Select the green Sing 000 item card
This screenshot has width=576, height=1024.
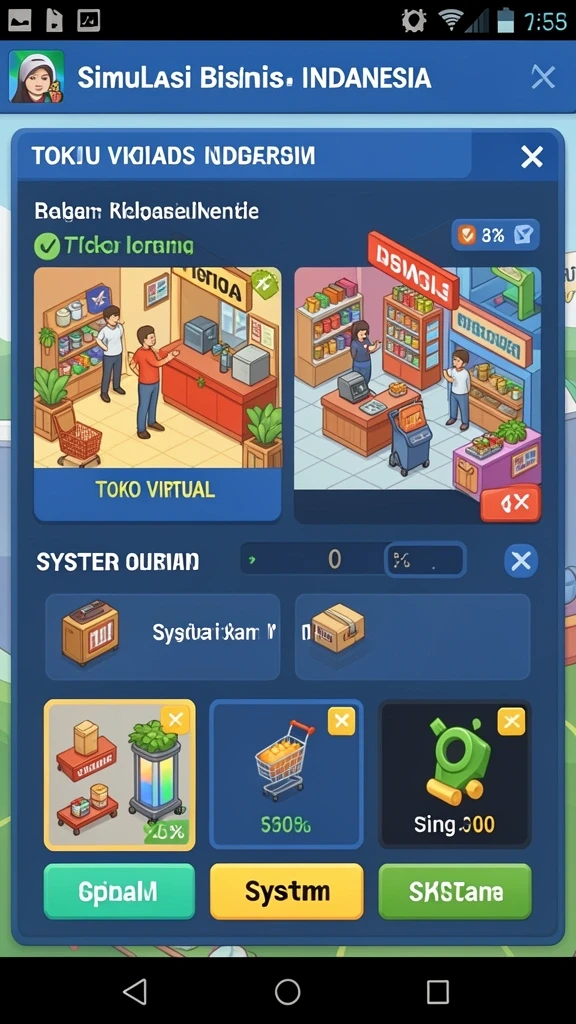[x=455, y=775]
